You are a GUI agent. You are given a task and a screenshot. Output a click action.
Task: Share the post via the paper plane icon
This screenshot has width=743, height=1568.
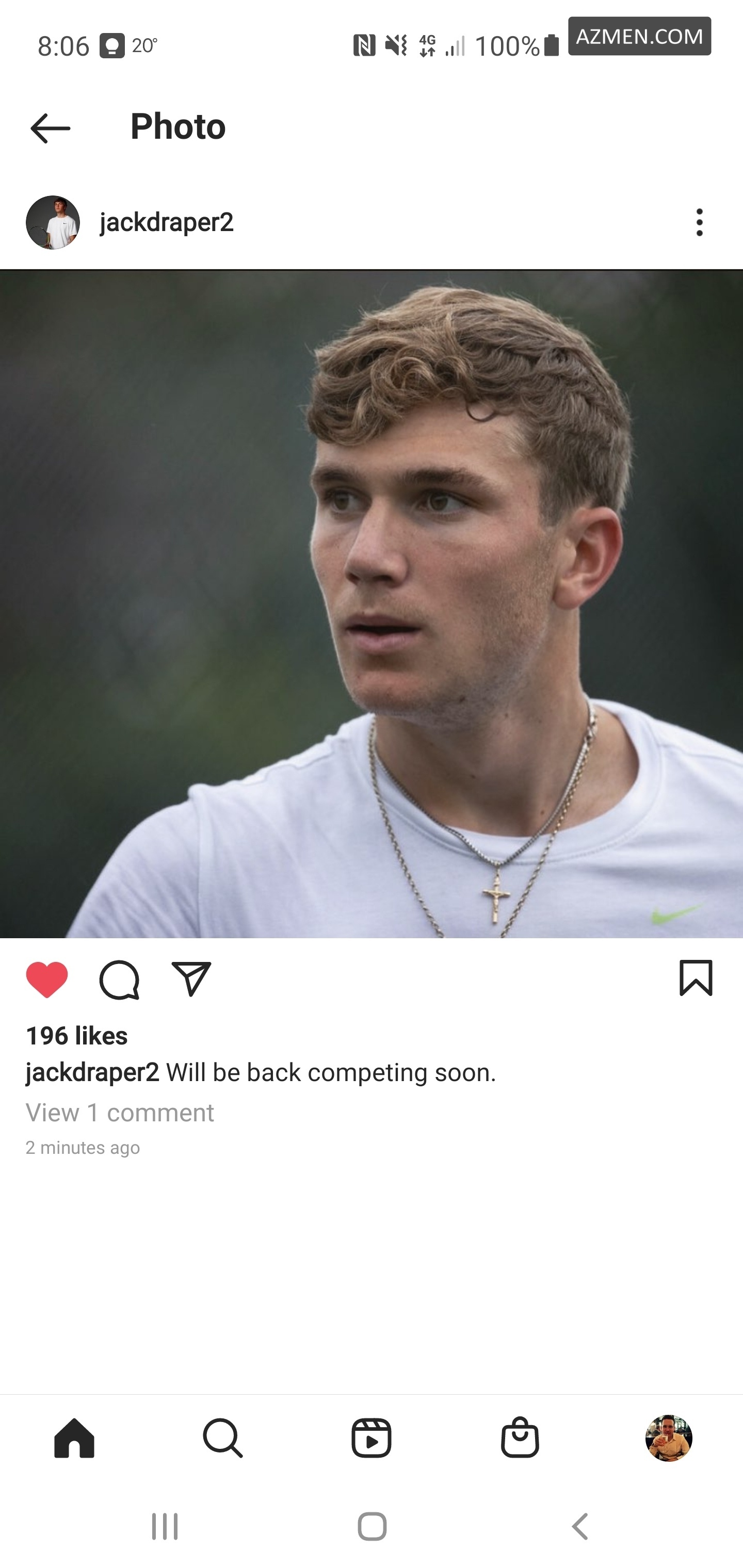pos(191,979)
